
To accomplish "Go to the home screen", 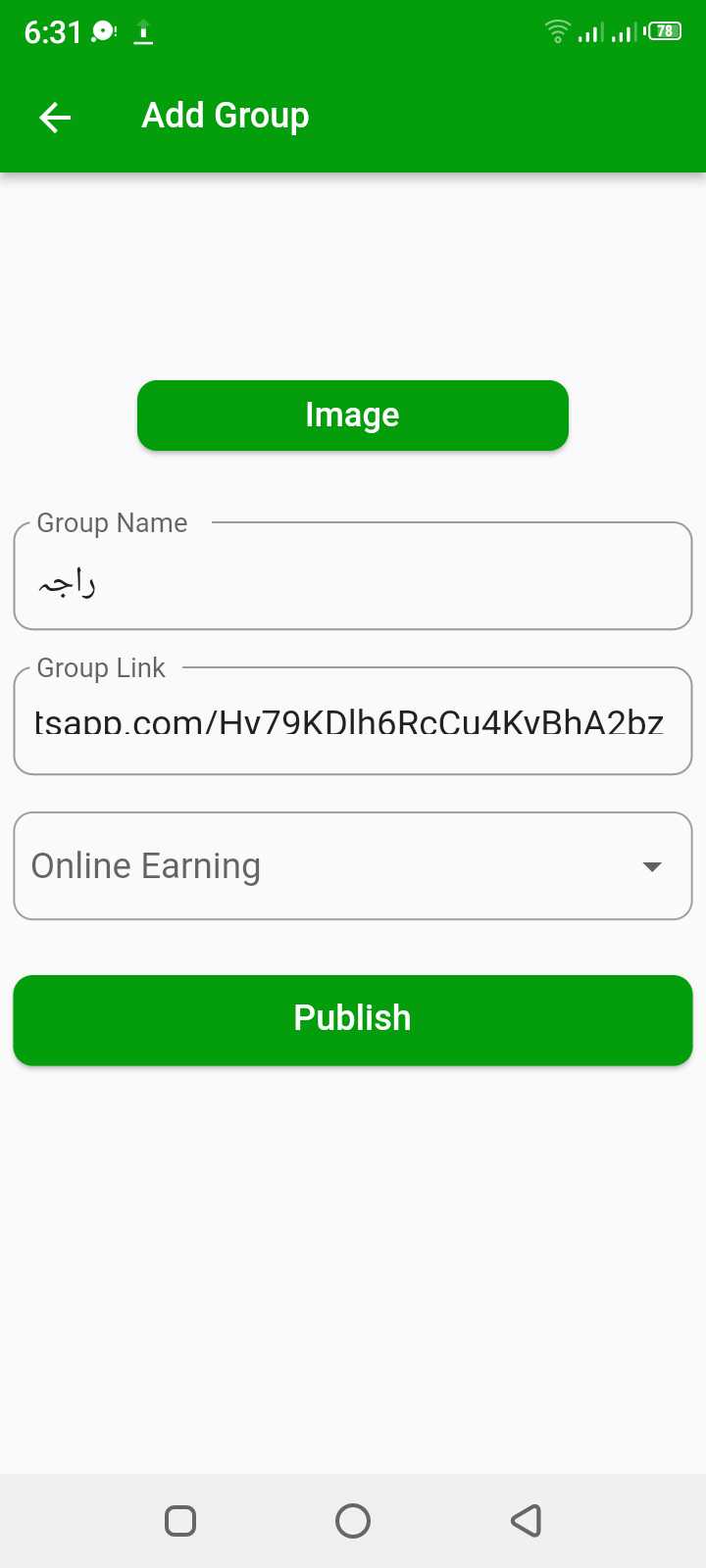I will tap(353, 1521).
